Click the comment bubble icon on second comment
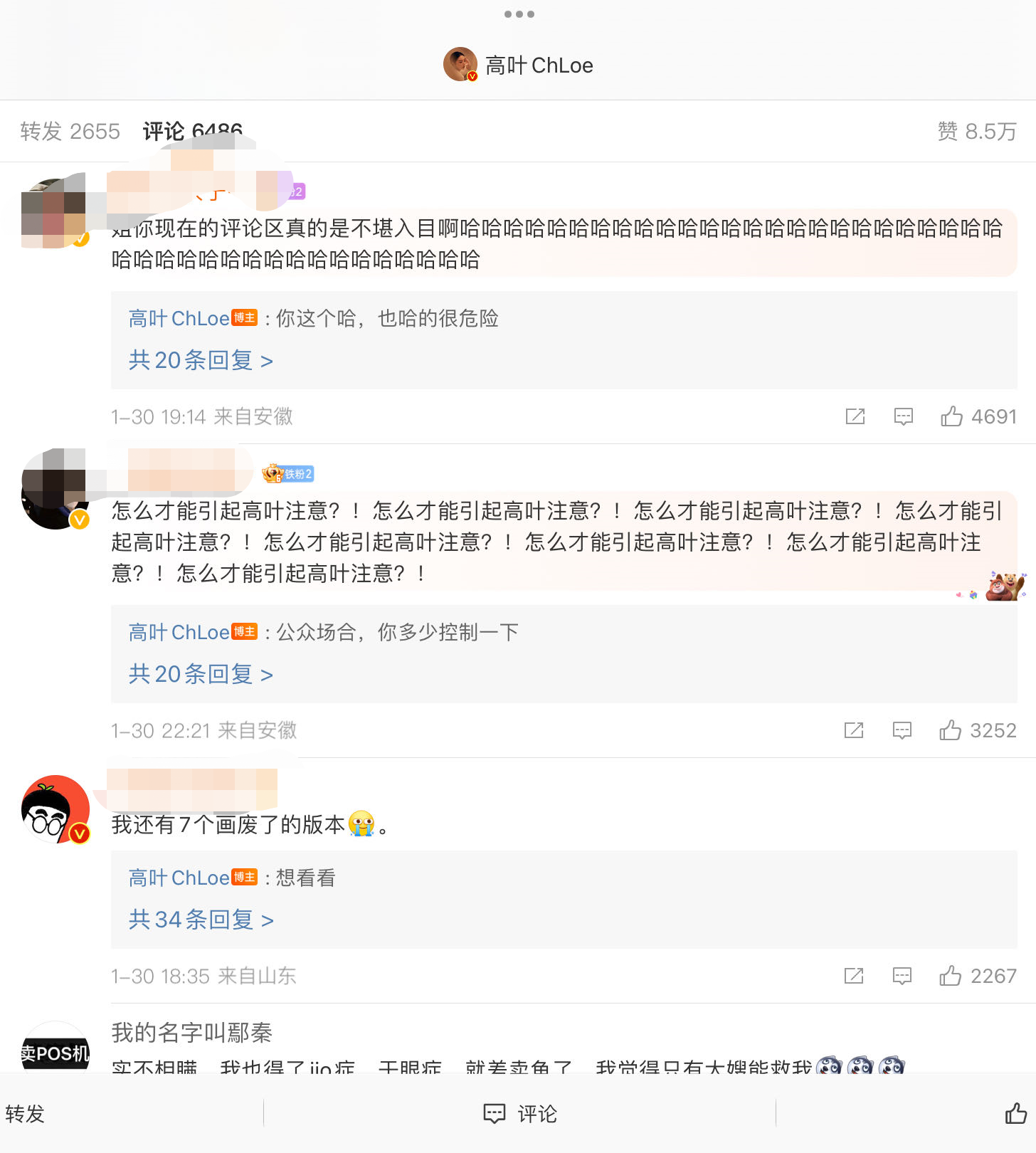Screen dimensions: 1036x1153 click(902, 730)
